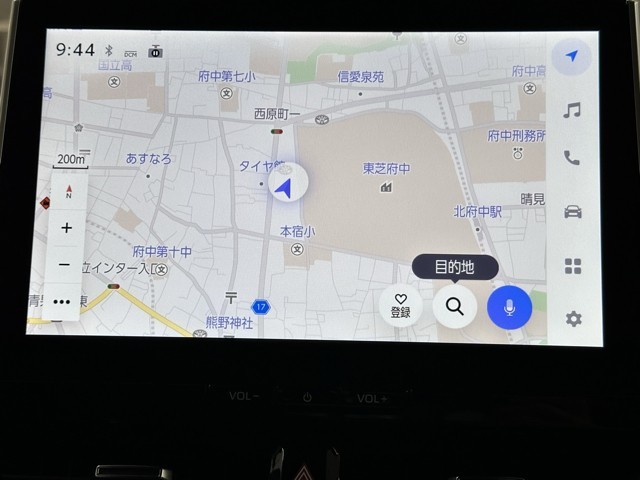Open the apps grid menu

(x=572, y=266)
